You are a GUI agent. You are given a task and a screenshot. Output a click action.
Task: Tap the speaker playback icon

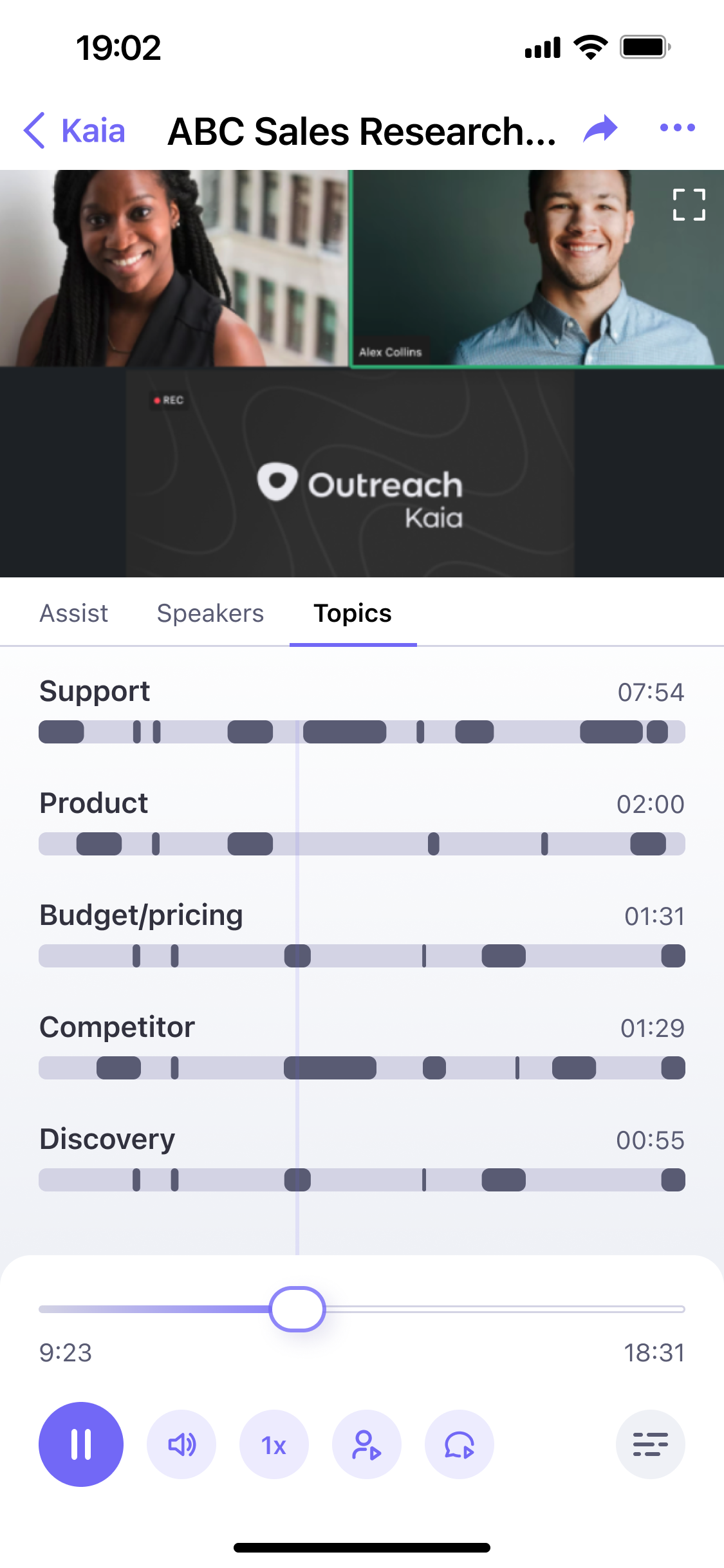tap(367, 1444)
